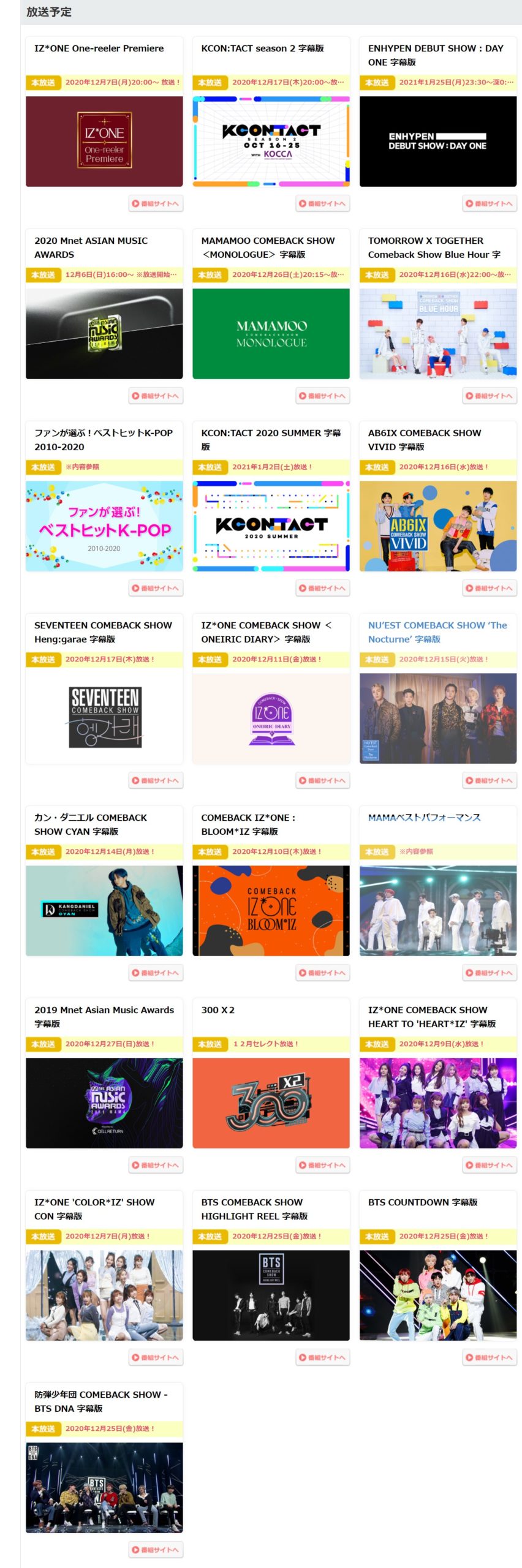The image size is (522, 1568).
Task: Open ENHYPEN DEBUT SHOW program site button
Action: pyautogui.click(x=489, y=203)
